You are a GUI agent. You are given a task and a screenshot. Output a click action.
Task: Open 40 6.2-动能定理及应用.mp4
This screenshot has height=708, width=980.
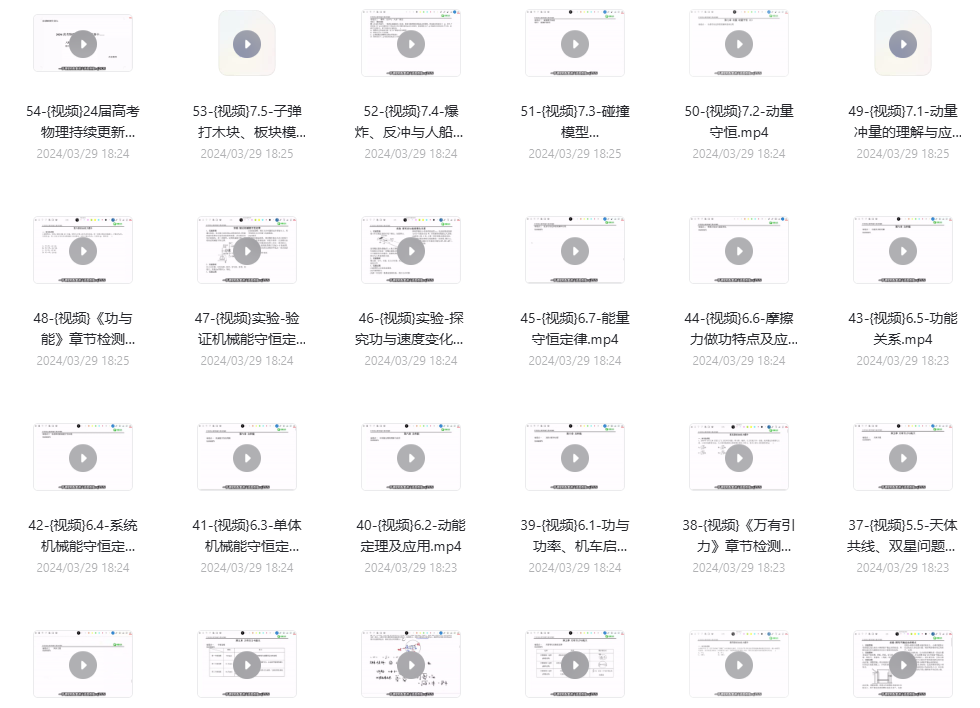tap(411, 458)
